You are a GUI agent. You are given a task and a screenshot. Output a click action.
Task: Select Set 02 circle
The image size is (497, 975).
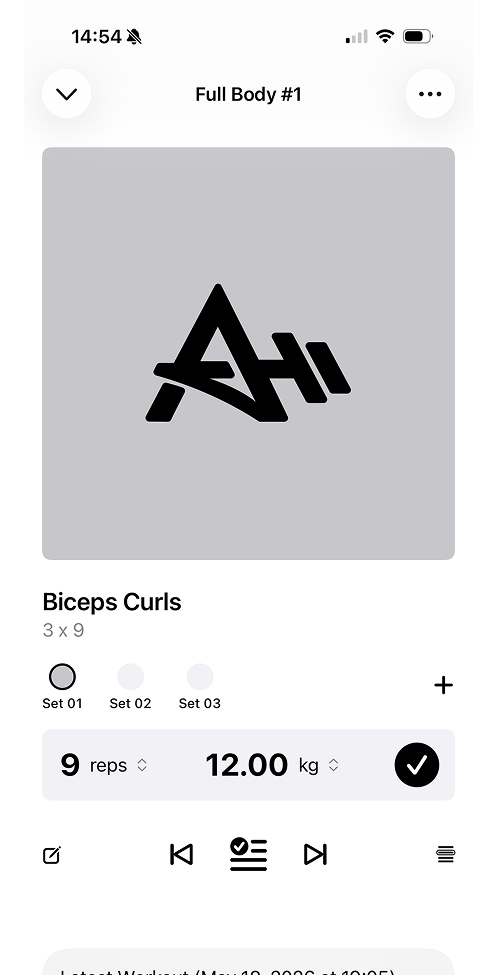tap(131, 677)
